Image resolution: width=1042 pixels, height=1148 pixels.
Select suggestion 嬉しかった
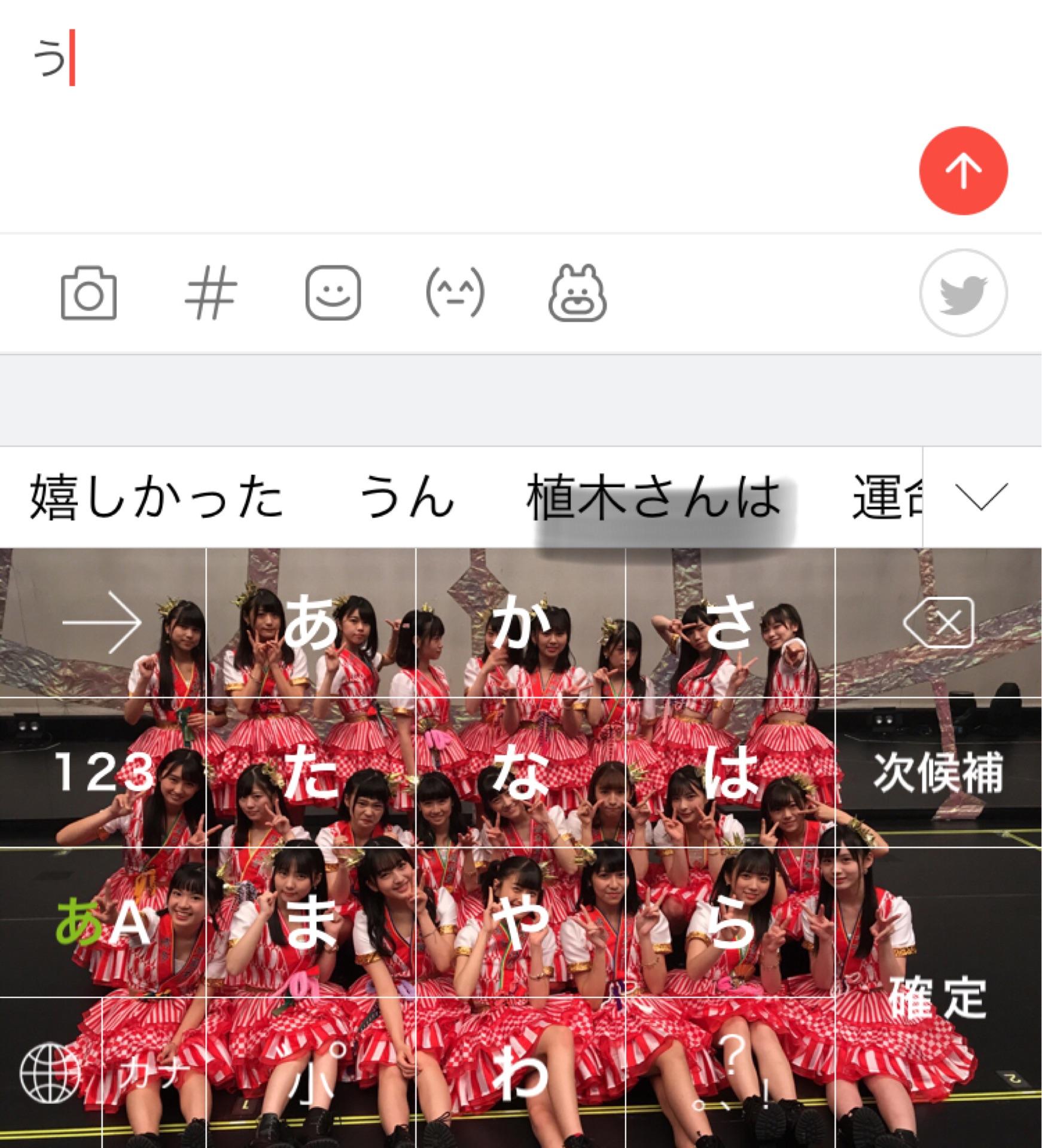click(x=156, y=497)
